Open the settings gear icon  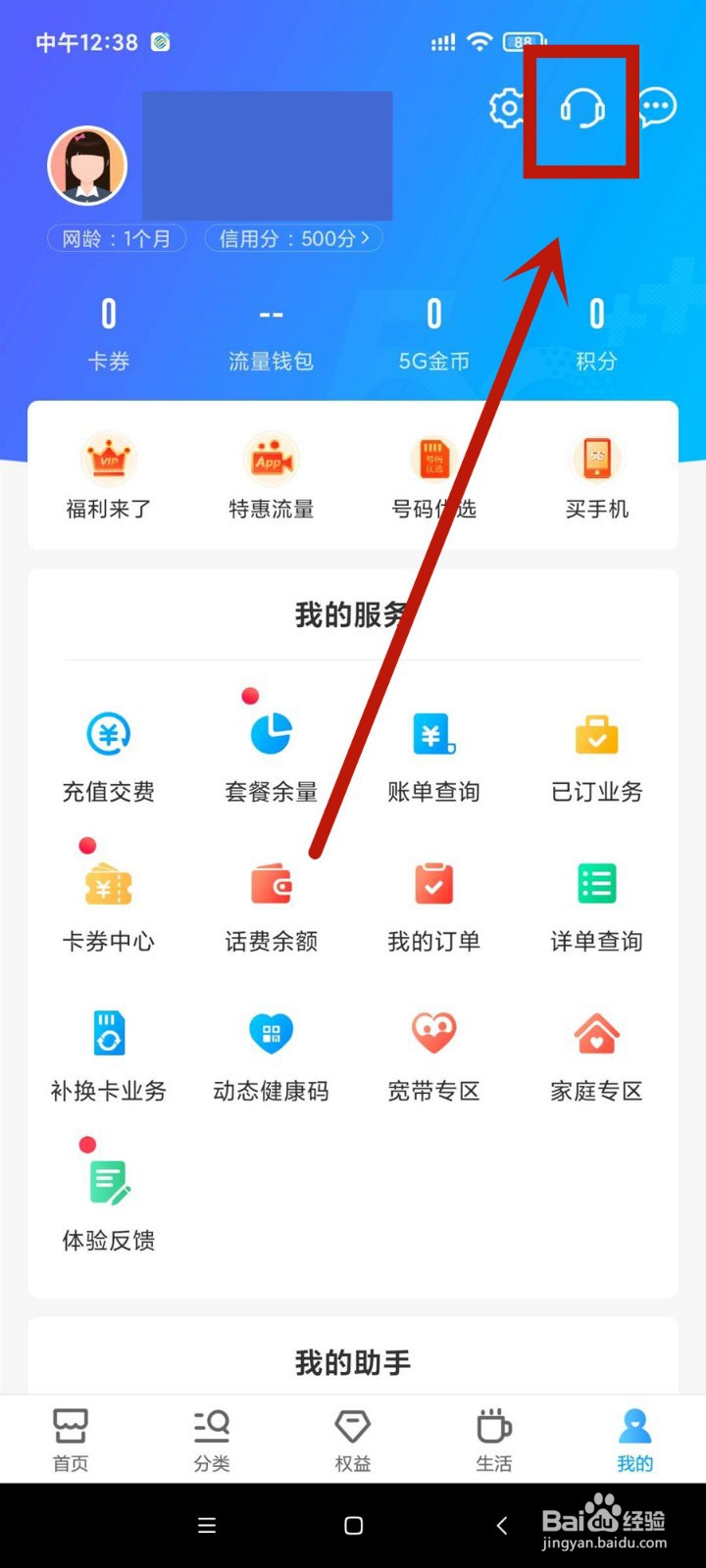(x=506, y=110)
